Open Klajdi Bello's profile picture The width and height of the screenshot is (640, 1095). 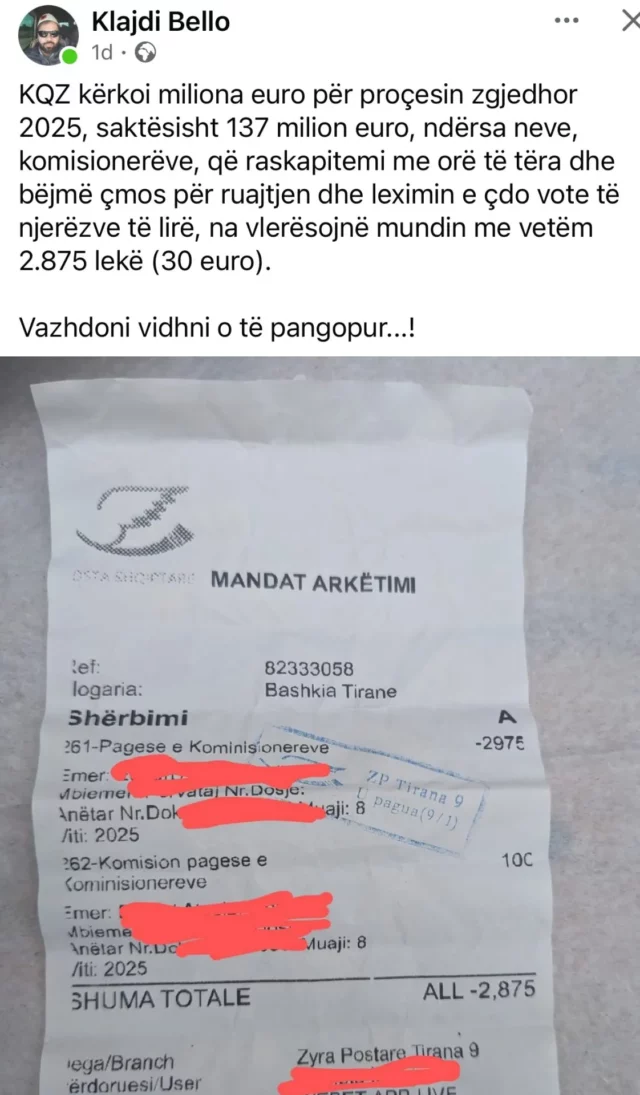tap(48, 35)
